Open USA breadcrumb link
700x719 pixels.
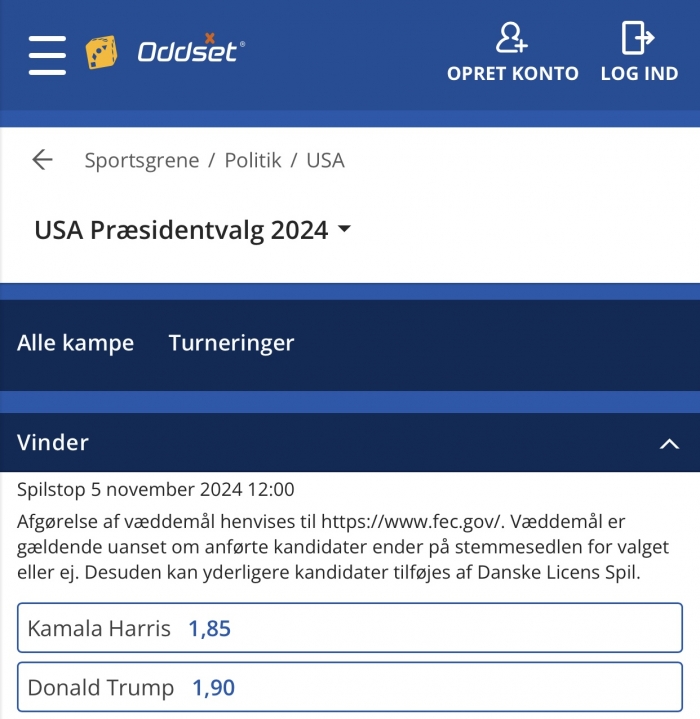click(325, 160)
